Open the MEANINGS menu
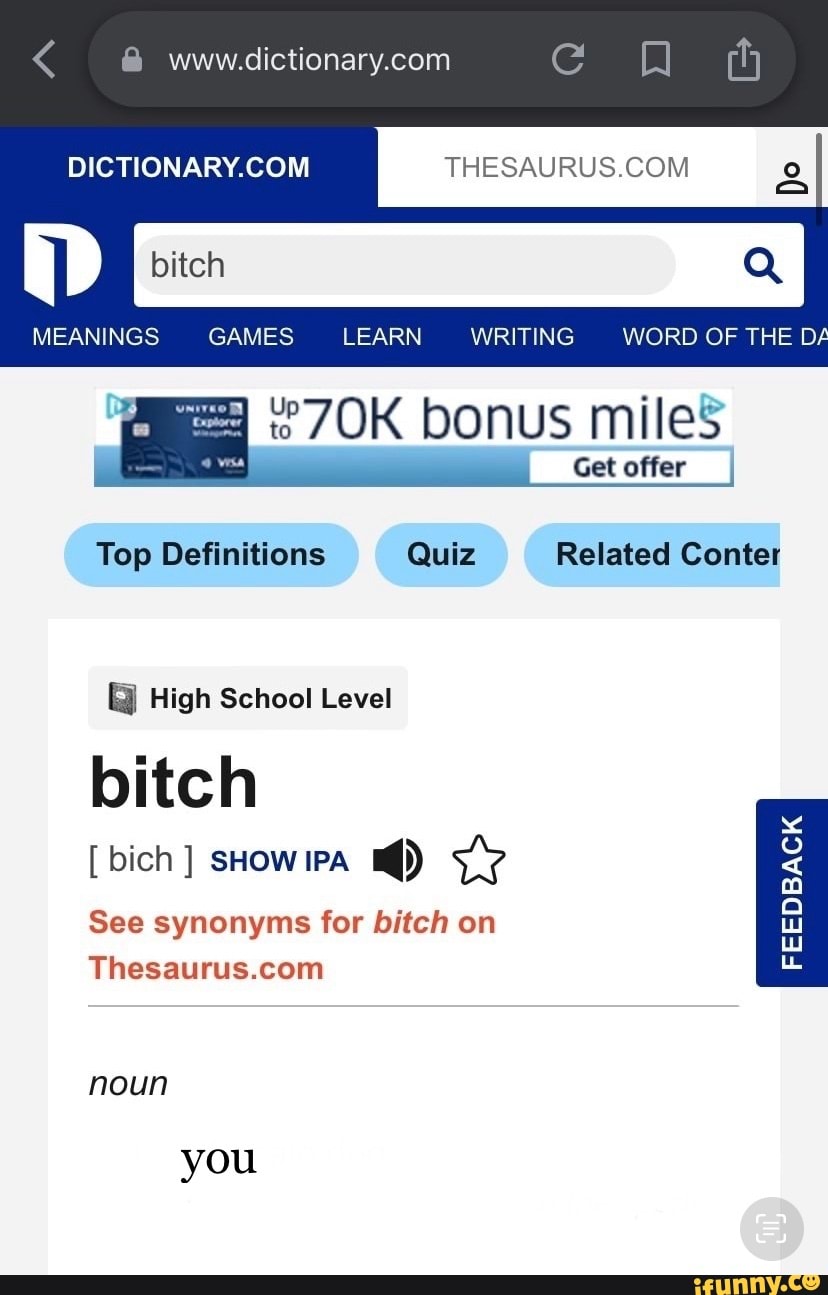 [x=96, y=337]
